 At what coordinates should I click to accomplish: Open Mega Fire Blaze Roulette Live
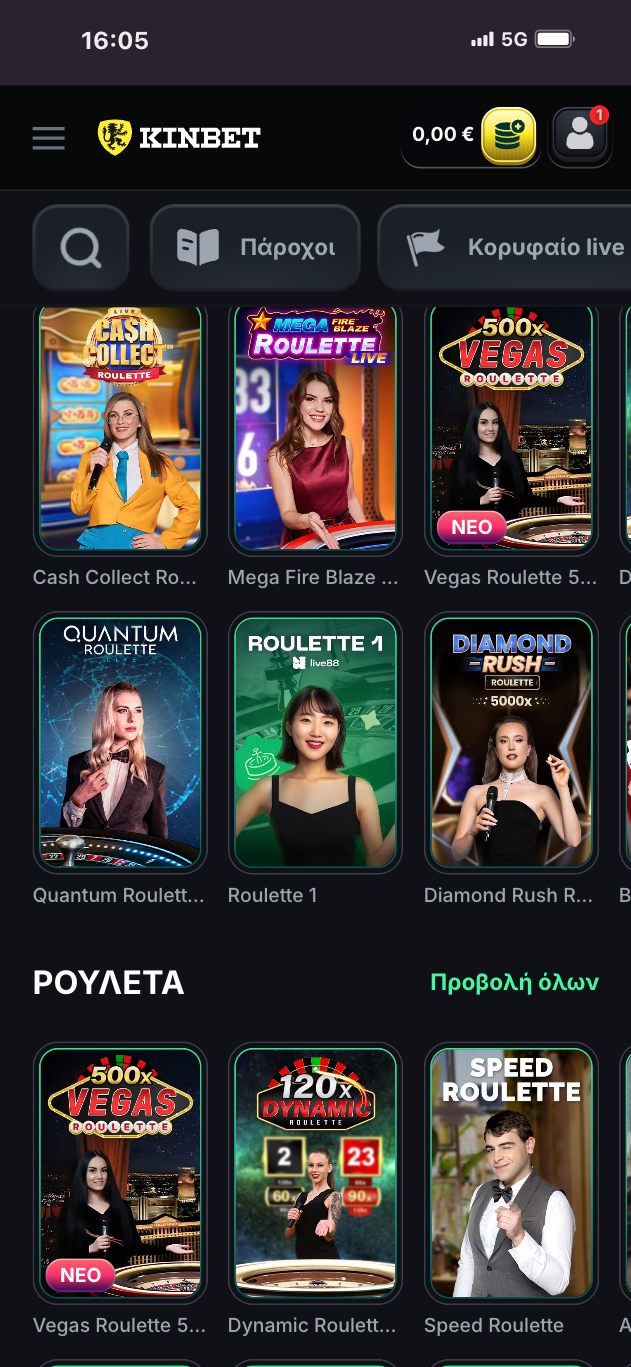click(315, 428)
